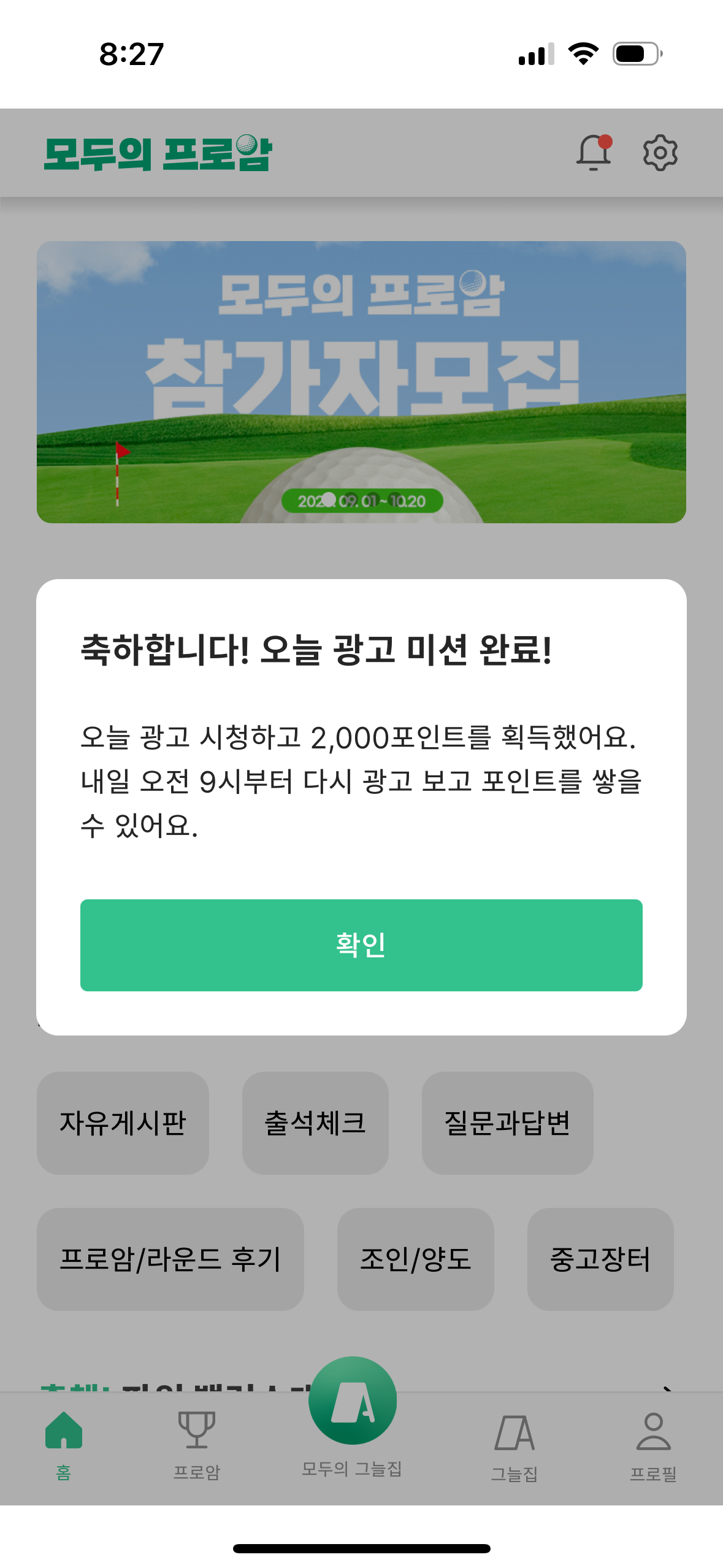Open 질문과답변 board
Screen dimensions: 723x1568
click(x=507, y=1123)
